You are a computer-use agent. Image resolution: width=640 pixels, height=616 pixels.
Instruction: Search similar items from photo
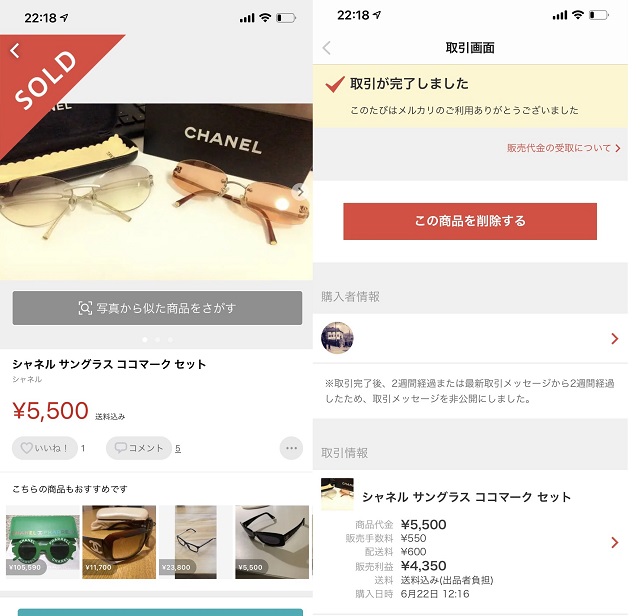click(157, 308)
